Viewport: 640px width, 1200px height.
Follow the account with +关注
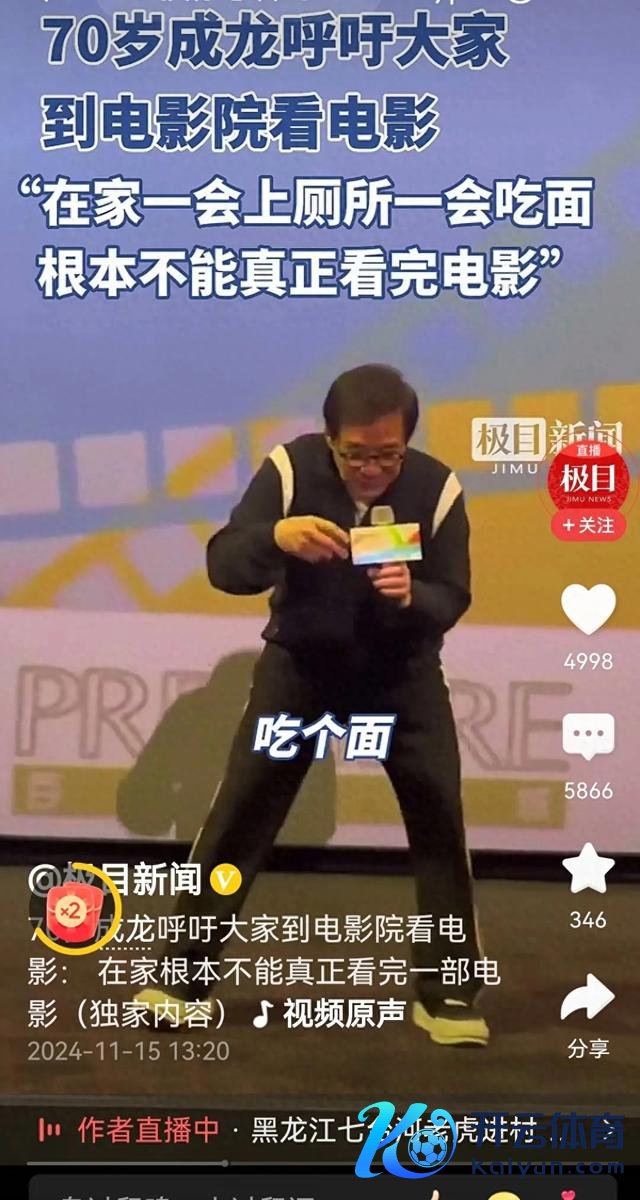click(588, 524)
